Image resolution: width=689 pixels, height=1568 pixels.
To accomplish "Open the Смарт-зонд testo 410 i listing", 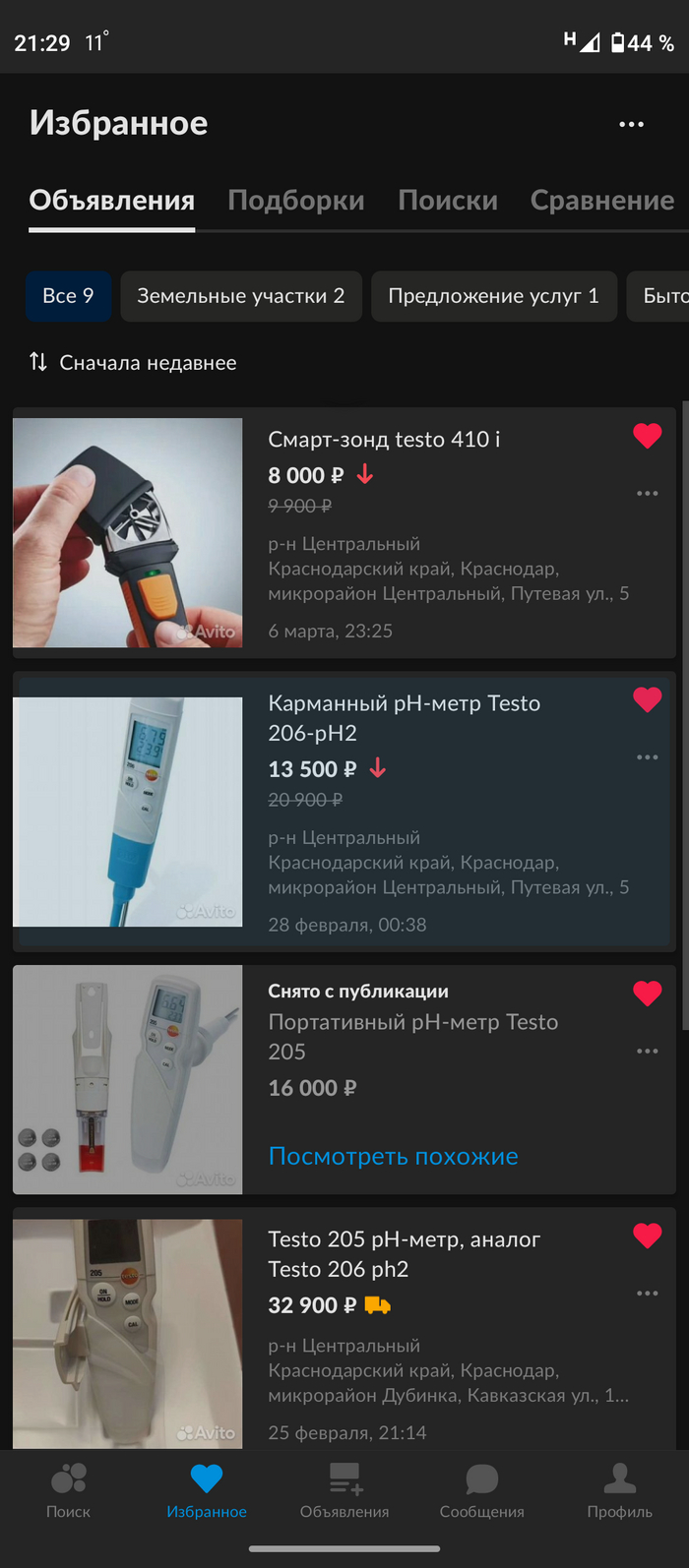I will (x=384, y=440).
